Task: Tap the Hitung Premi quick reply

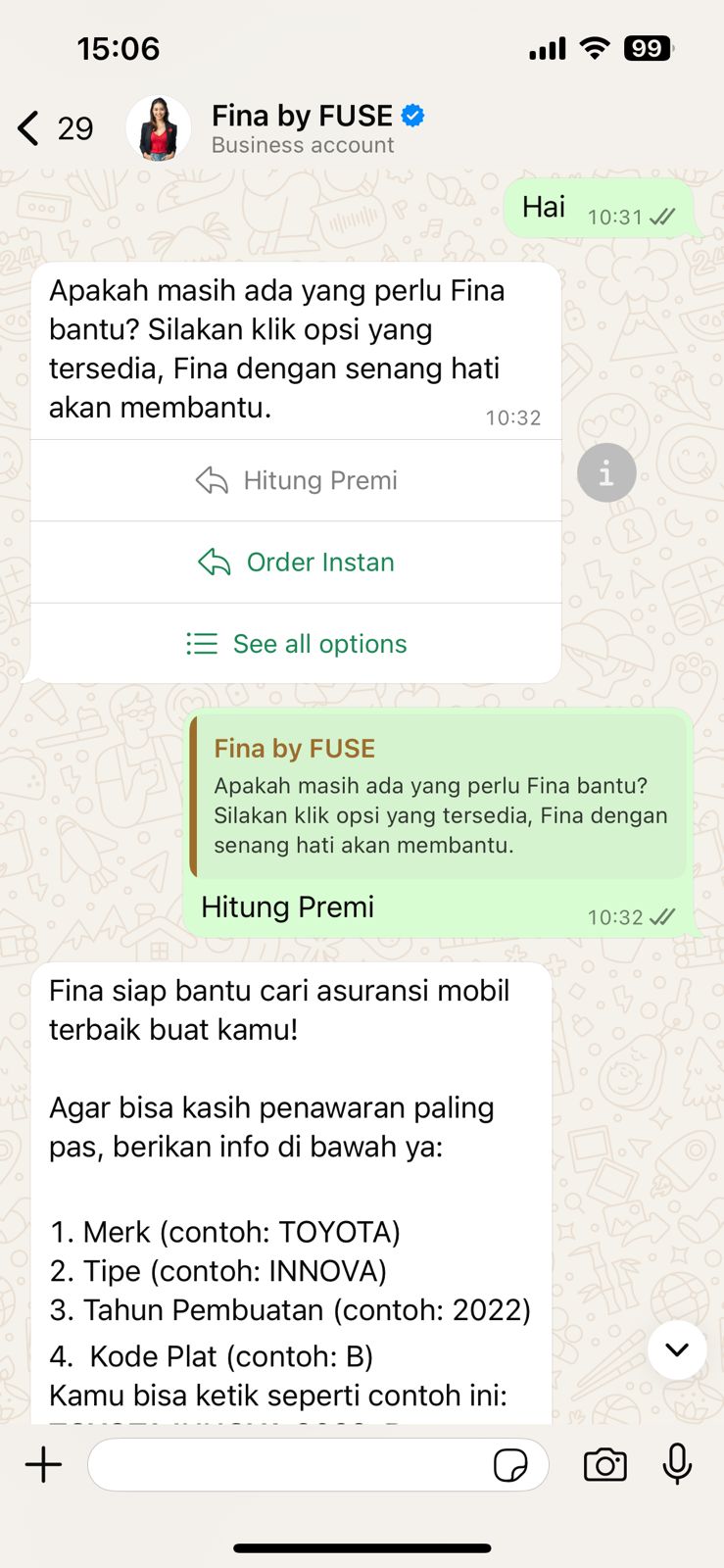Action: pyautogui.click(x=296, y=480)
